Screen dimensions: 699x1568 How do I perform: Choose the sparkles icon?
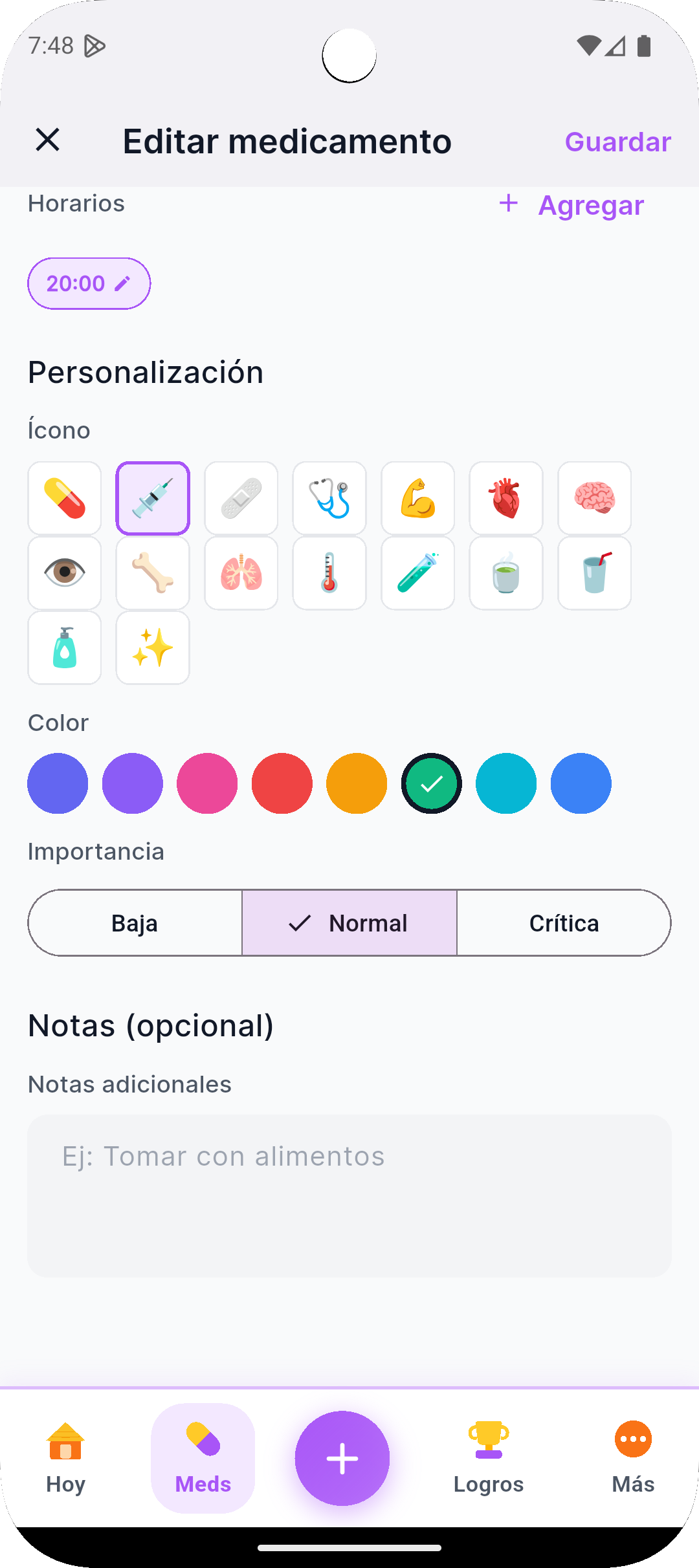(x=152, y=648)
